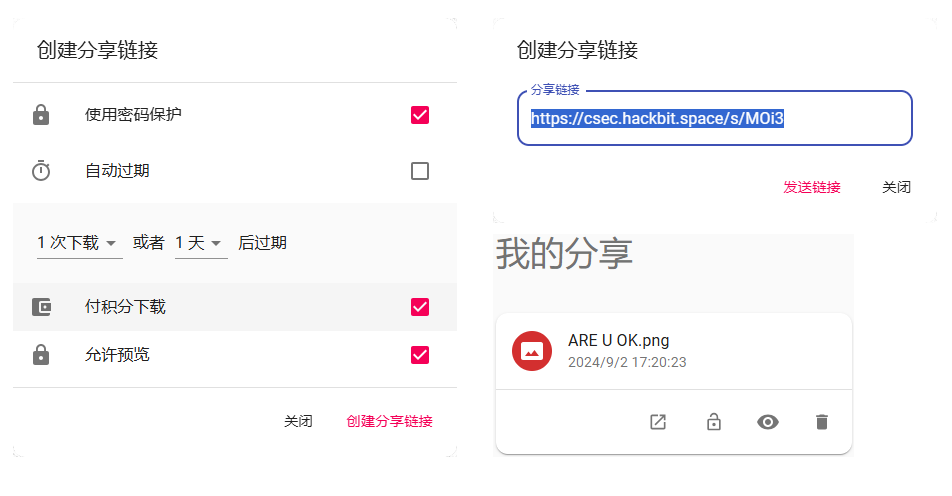Tap the lock icon for ARE U OK.png

713,422
